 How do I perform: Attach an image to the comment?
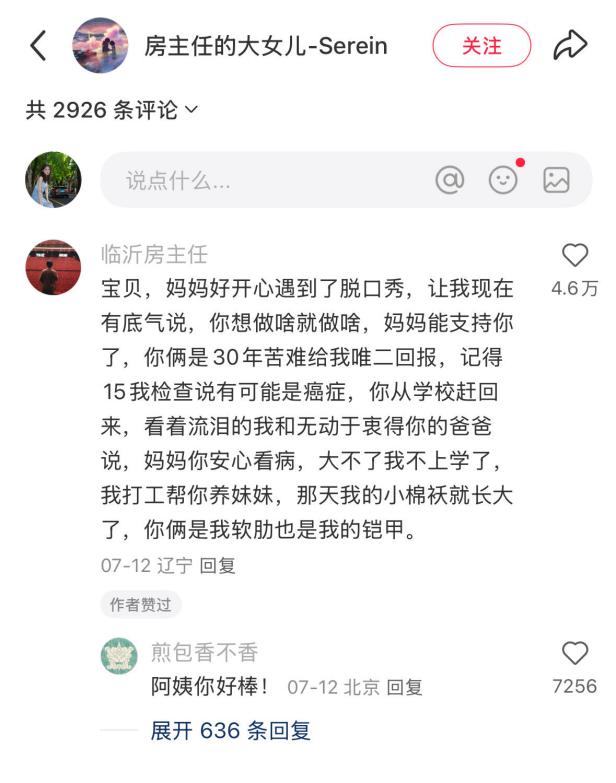(556, 180)
